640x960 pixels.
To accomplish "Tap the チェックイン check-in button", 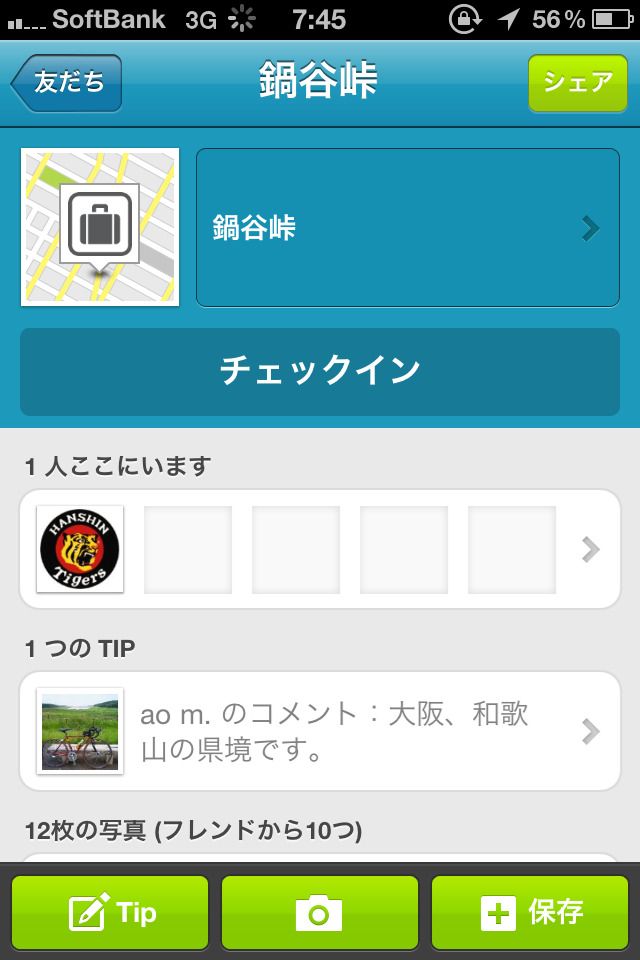I will click(x=320, y=371).
